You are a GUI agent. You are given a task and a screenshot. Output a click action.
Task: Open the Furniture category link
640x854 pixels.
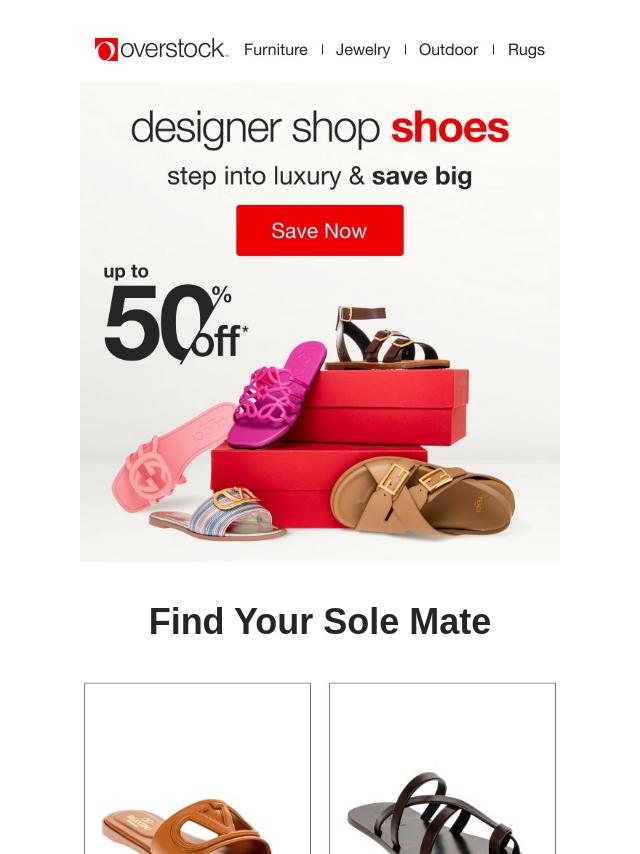point(275,49)
